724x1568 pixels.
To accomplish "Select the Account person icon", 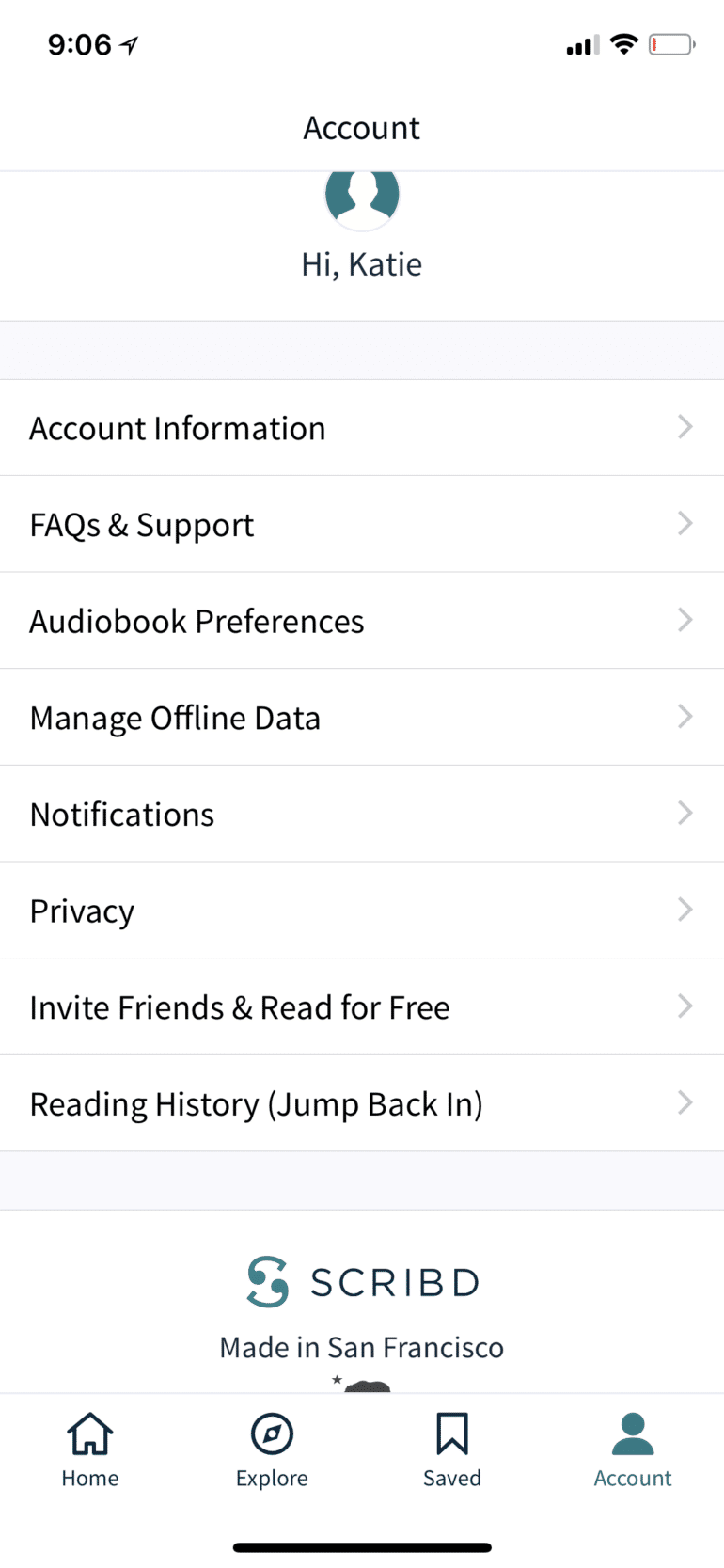I will (x=632, y=1431).
